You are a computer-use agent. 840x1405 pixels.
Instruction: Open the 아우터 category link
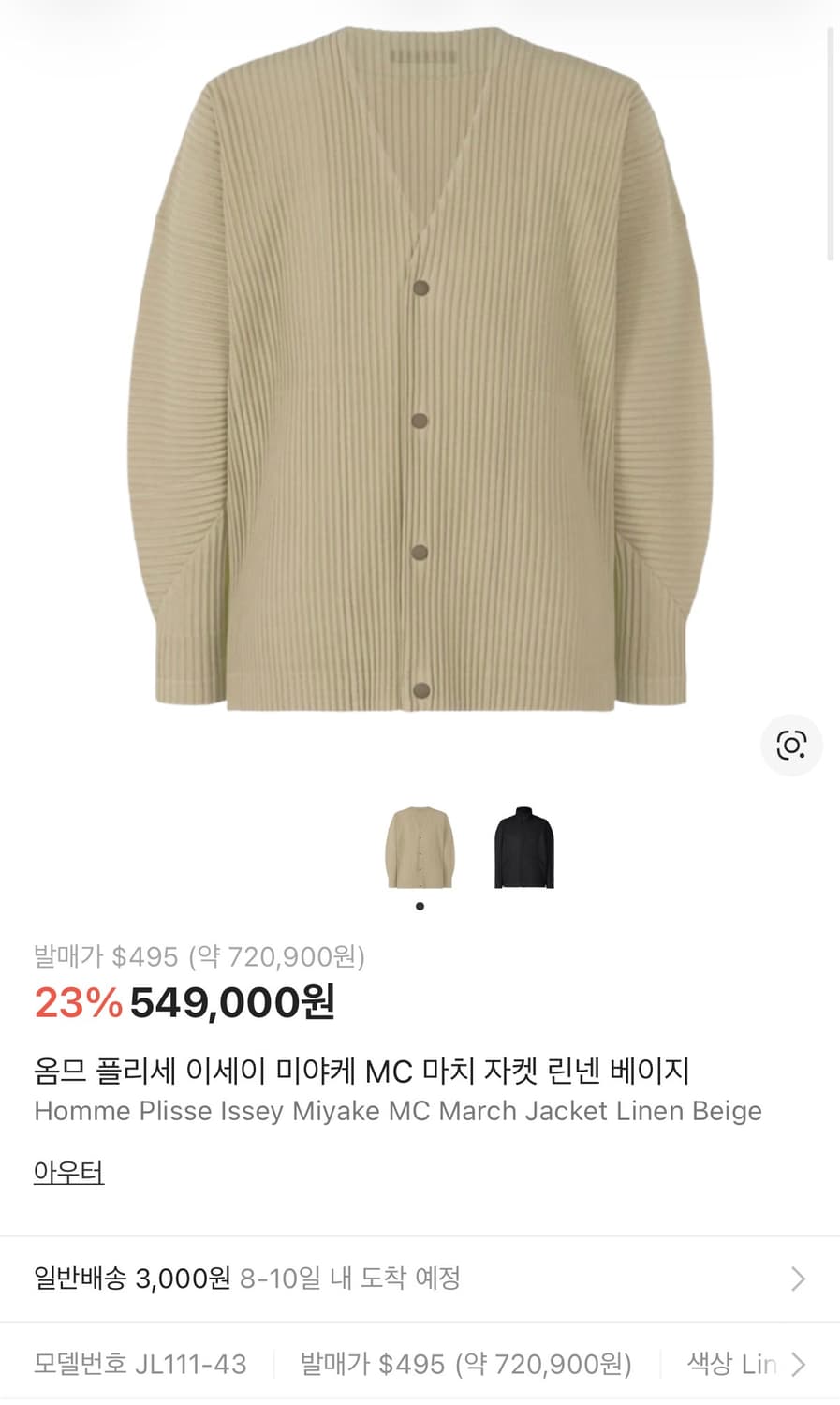[67, 1171]
